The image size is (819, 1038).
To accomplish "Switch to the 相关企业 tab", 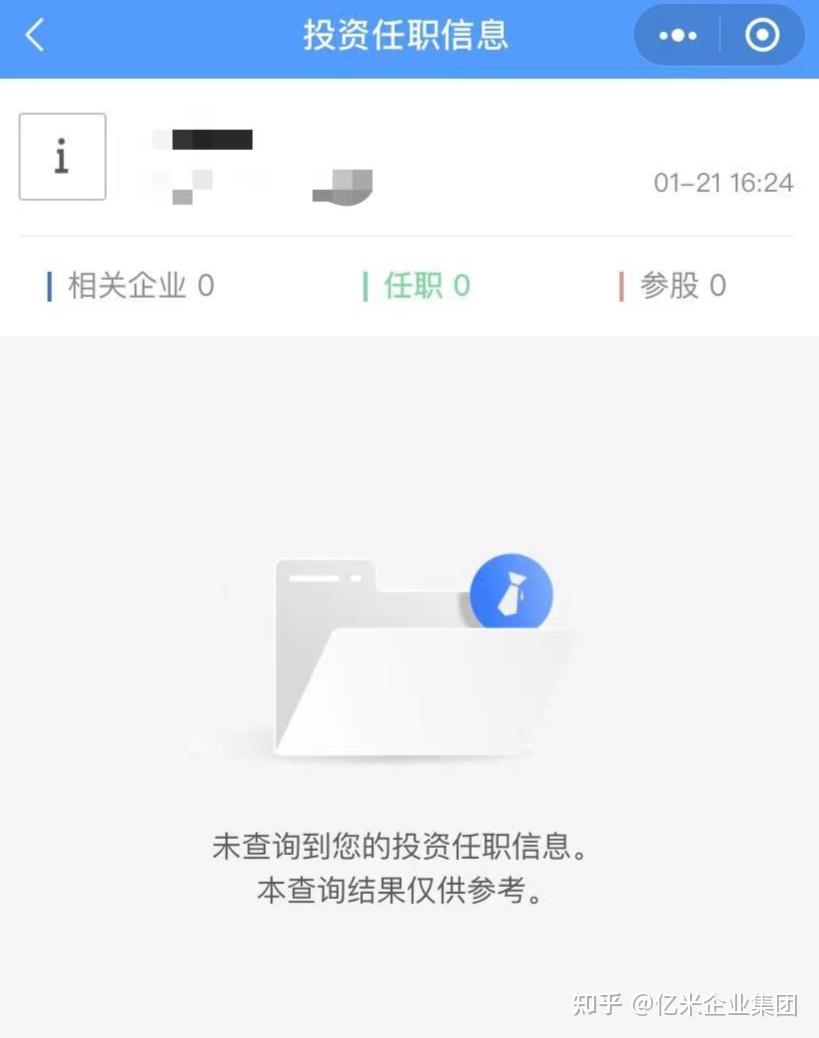I will tap(132, 286).
